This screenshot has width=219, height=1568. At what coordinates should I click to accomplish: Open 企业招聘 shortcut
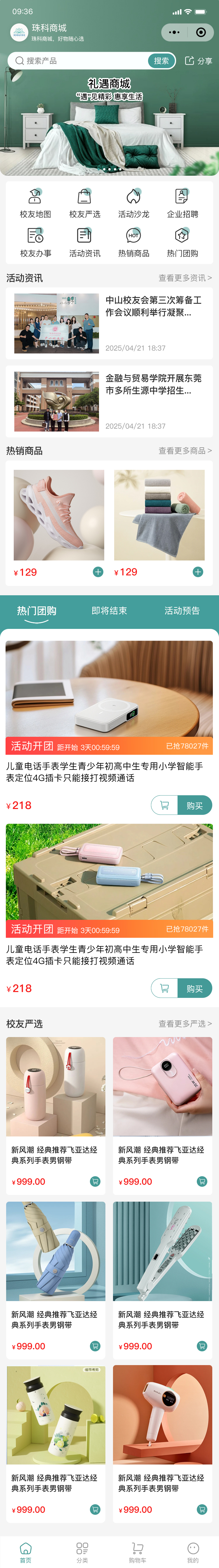pyautogui.click(x=182, y=203)
